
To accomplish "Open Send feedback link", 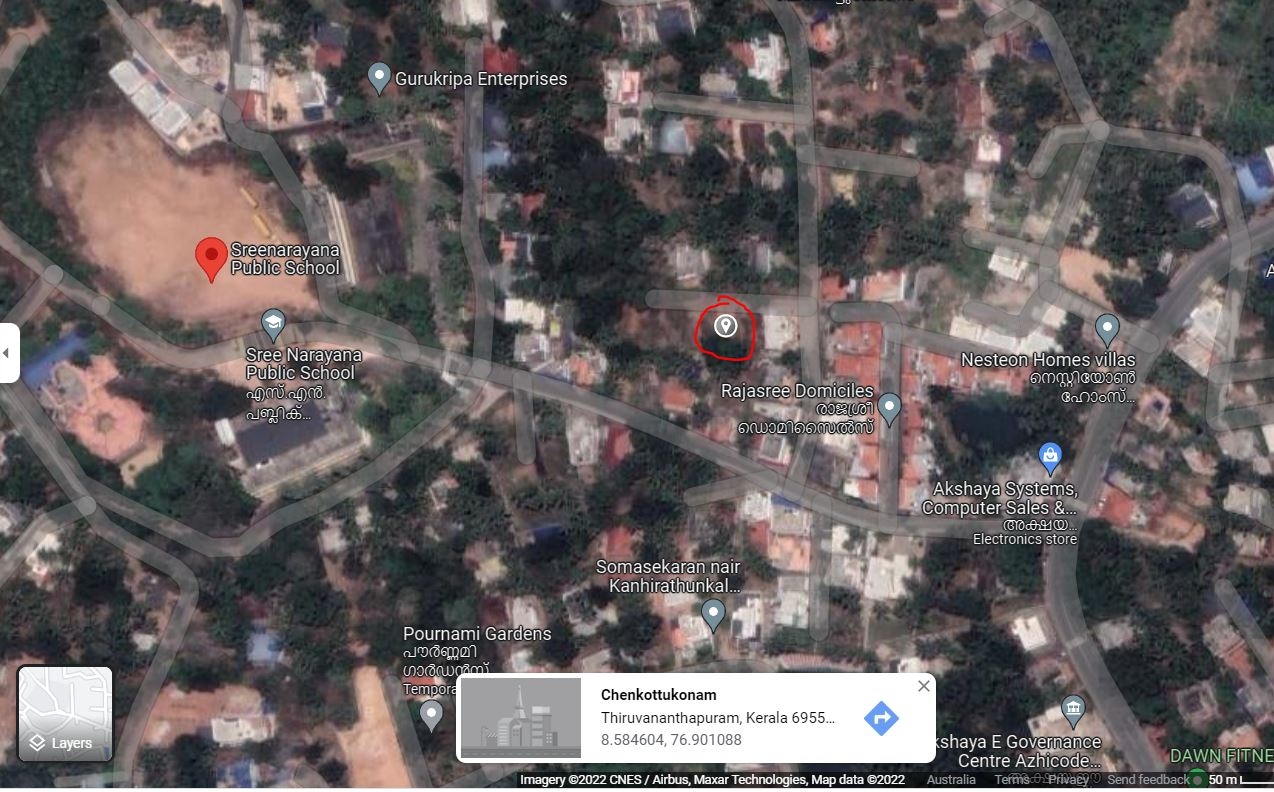I will tap(1147, 780).
